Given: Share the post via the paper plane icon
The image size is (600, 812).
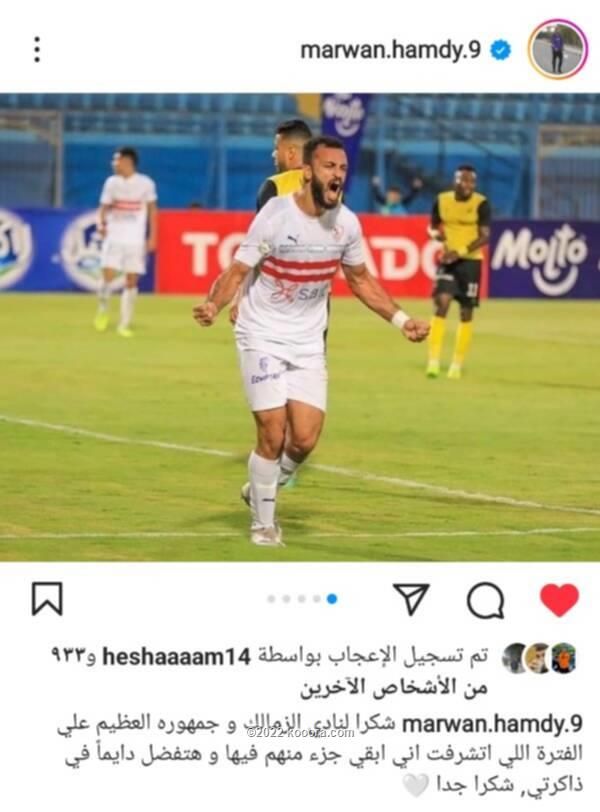Looking at the screenshot, I should [411, 599].
